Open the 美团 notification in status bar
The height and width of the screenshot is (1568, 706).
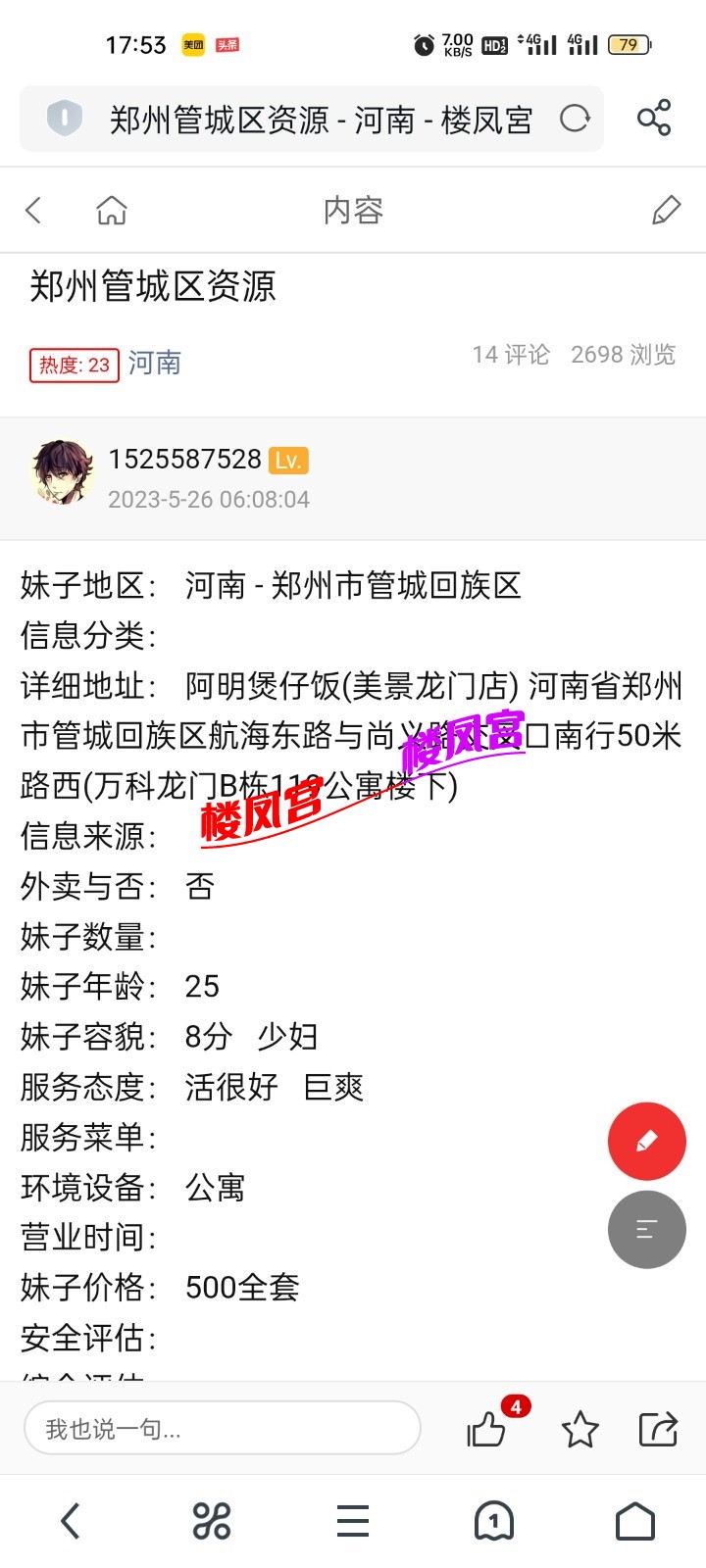point(192,44)
